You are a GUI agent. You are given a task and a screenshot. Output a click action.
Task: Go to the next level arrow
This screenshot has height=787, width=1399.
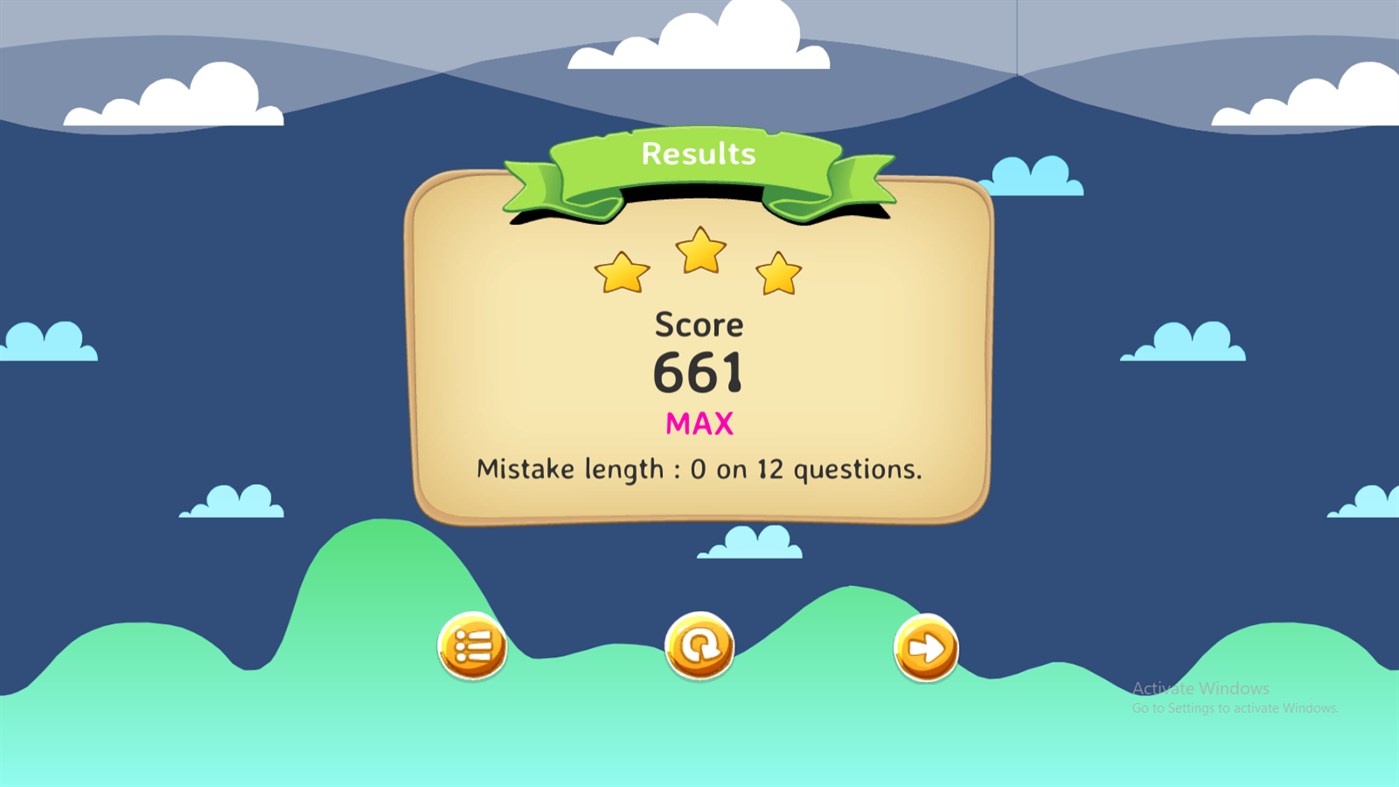926,648
